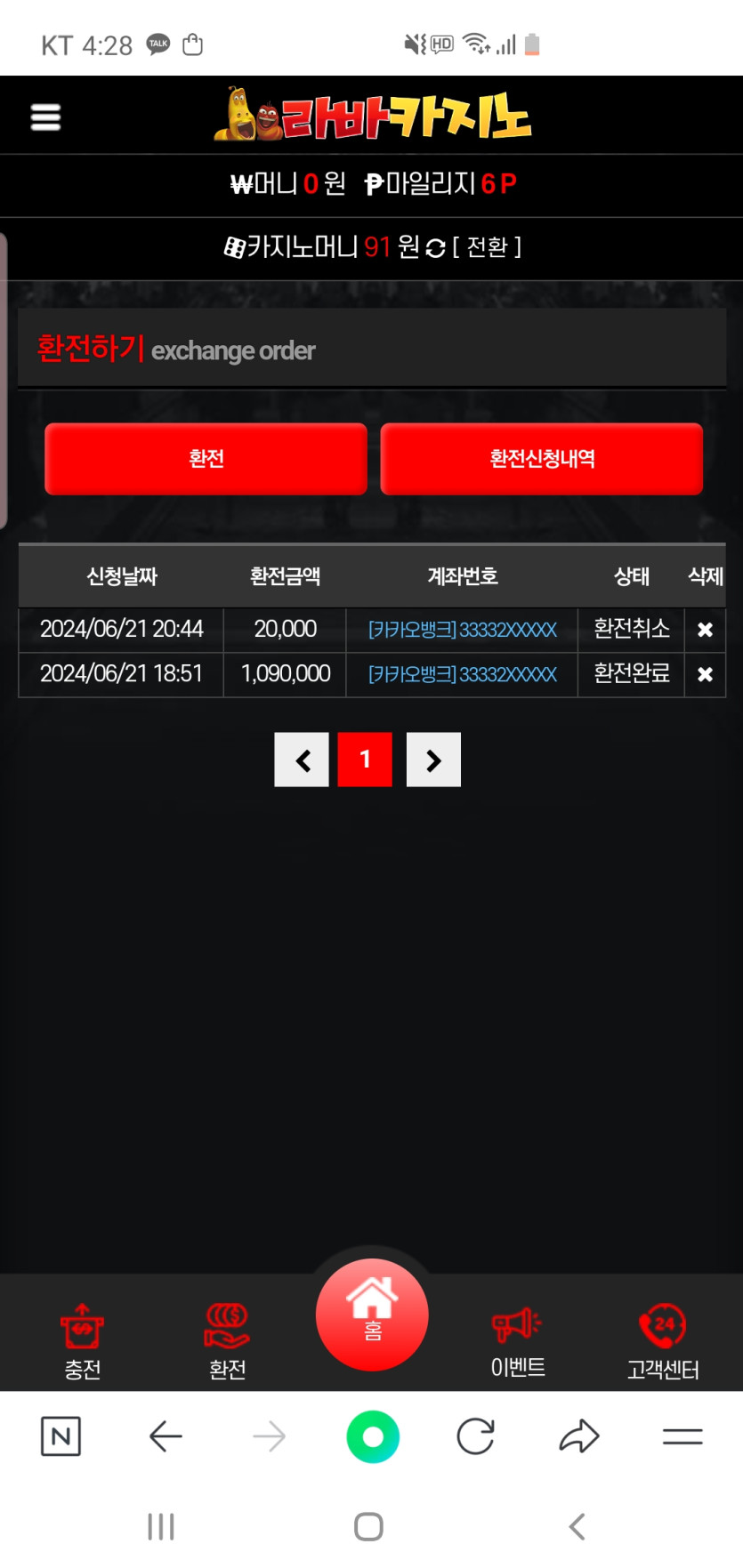Refresh the casino money balance
The image size is (743, 1568).
click(435, 248)
